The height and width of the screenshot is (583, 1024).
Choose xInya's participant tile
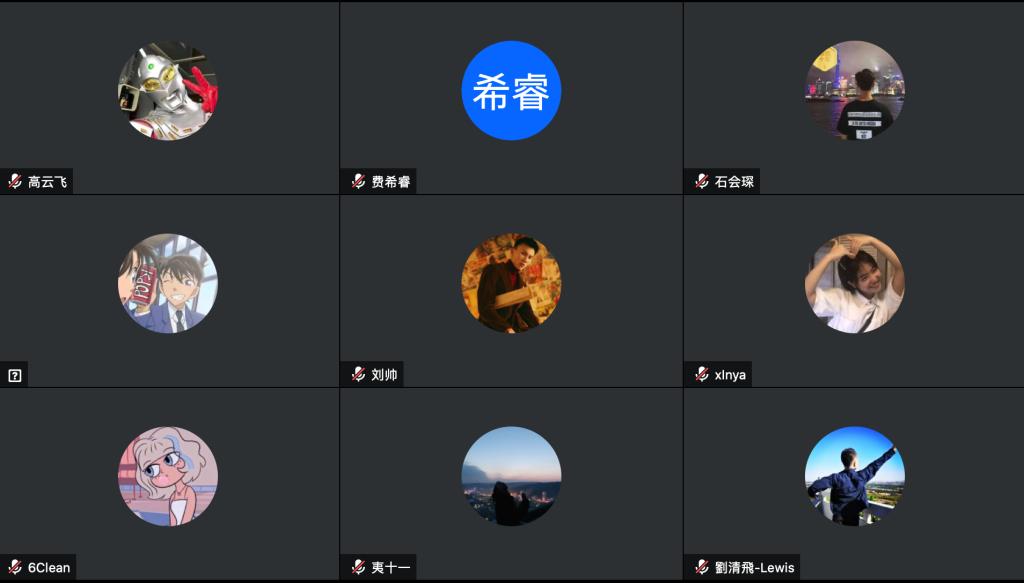click(854, 284)
